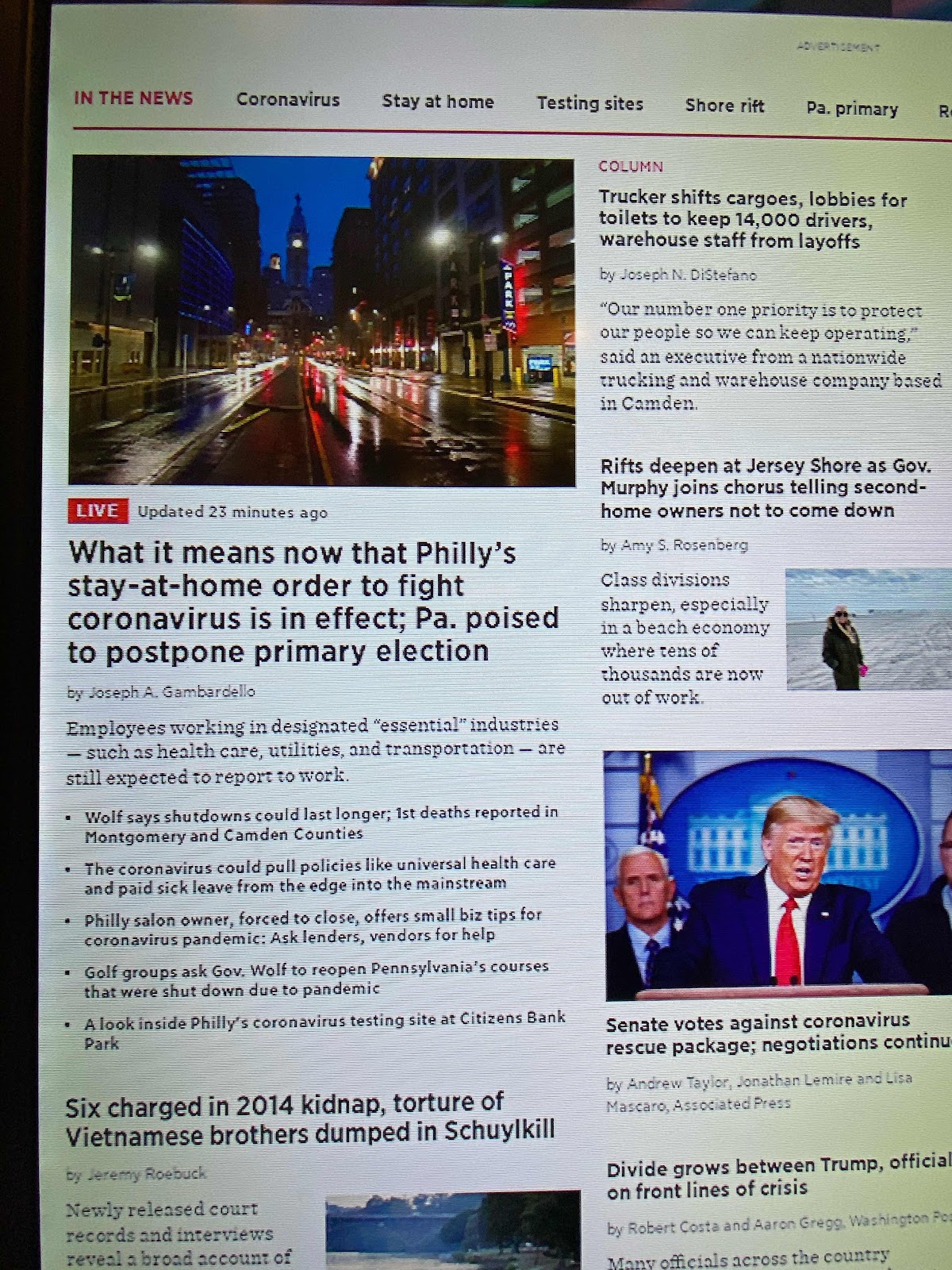Open the beach photo beside Jersey Shore story
The height and width of the screenshot is (1270, 952).
coord(868,629)
